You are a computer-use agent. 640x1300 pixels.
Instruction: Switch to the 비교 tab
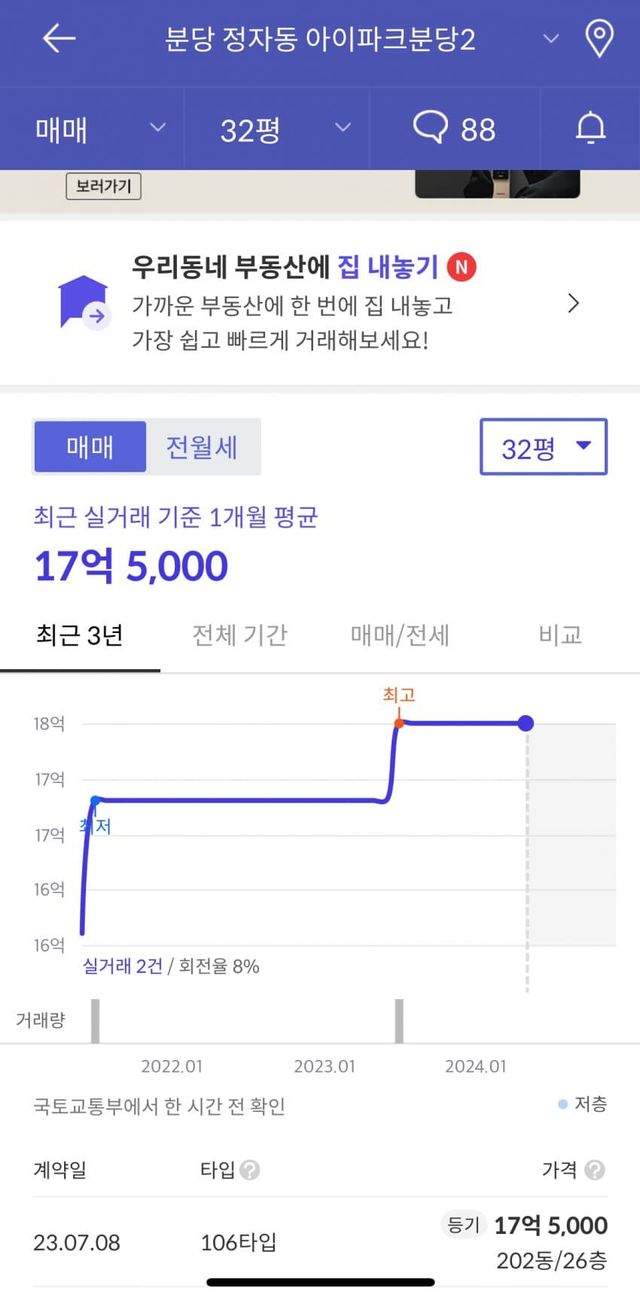click(560, 635)
